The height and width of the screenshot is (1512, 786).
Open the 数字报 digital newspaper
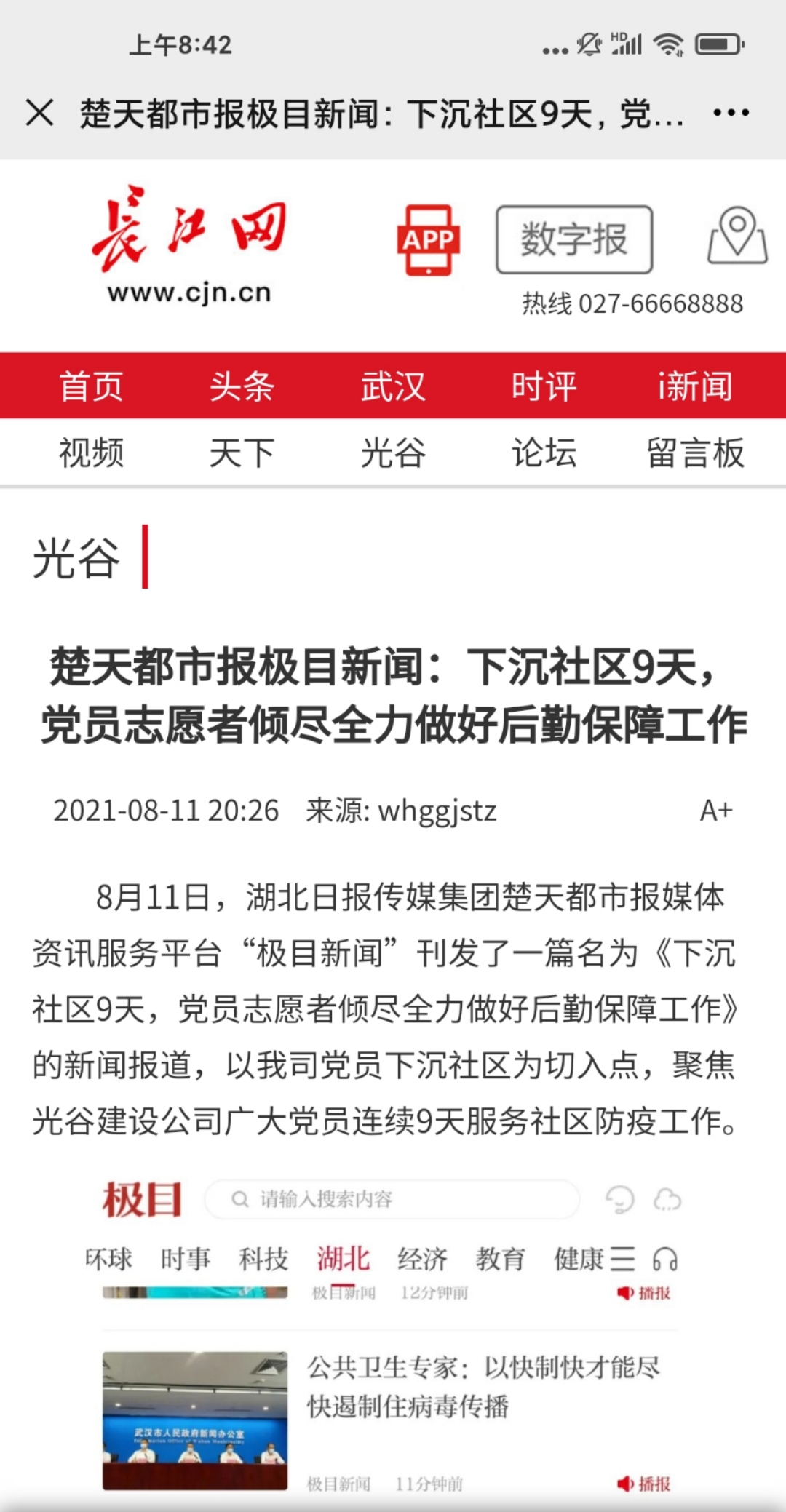(573, 239)
